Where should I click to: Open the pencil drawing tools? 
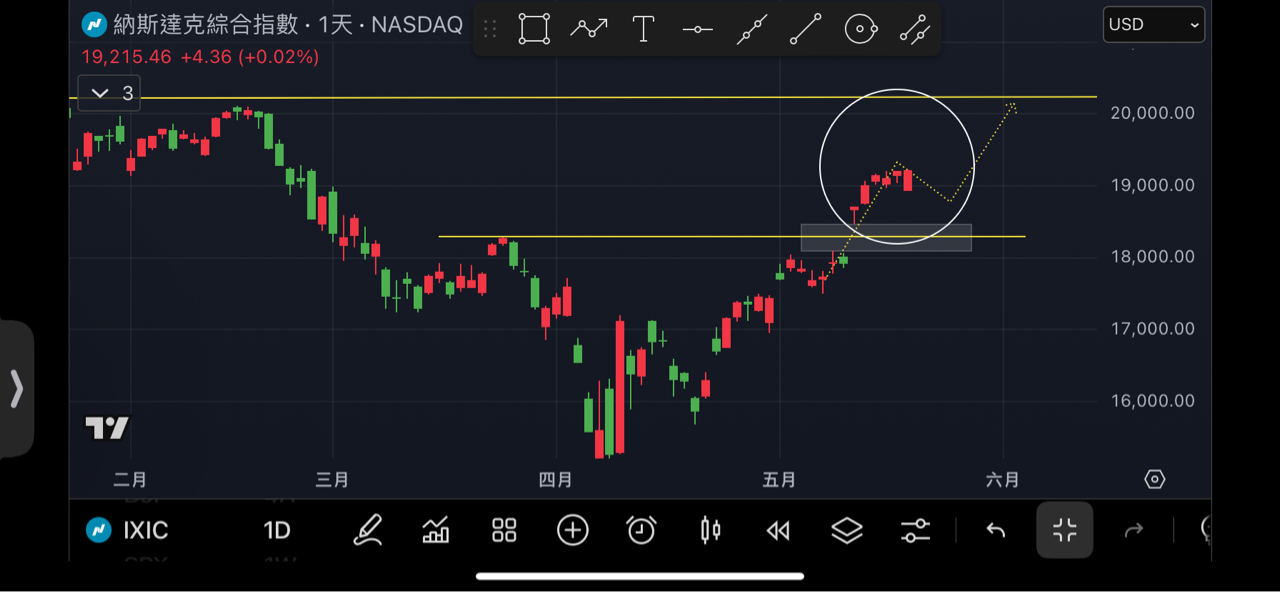368,530
